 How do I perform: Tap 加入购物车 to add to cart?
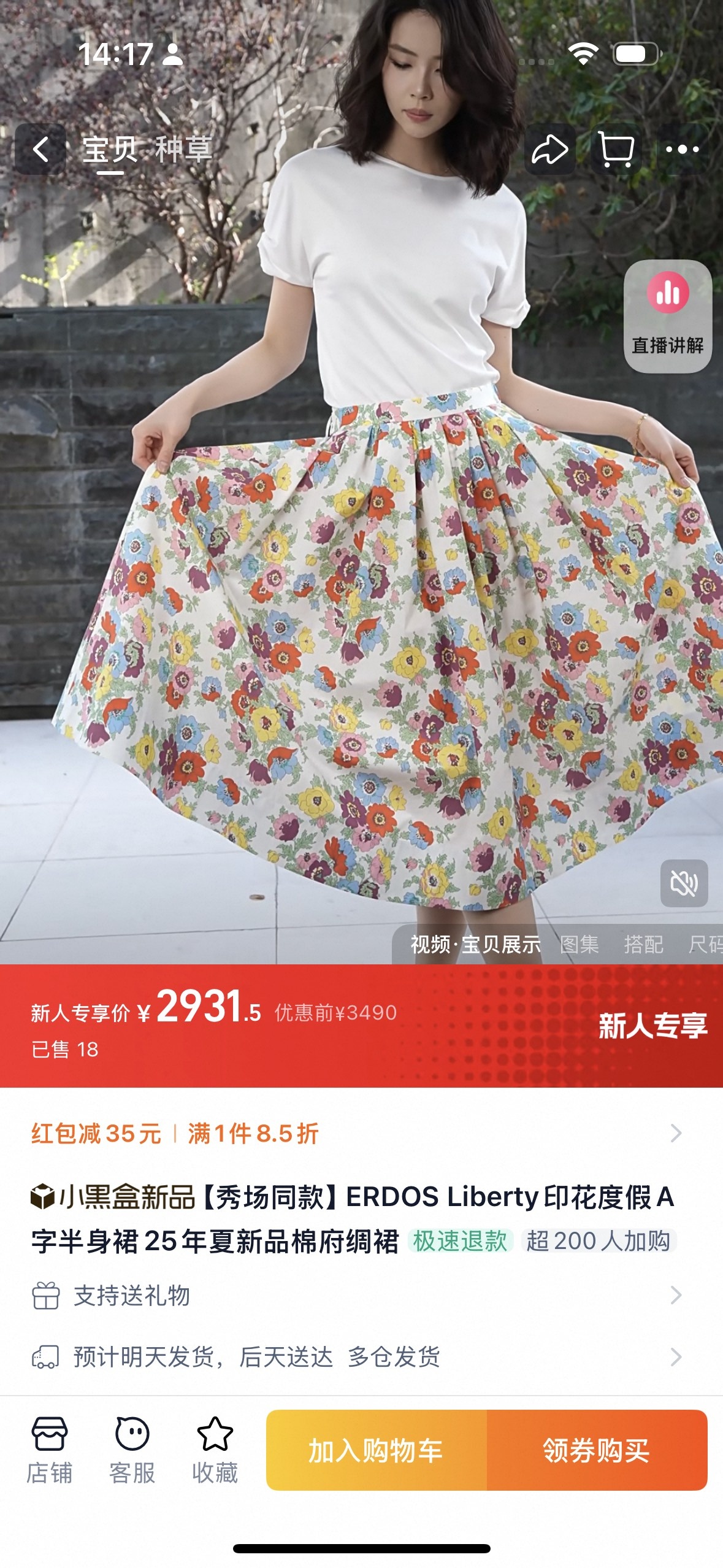coord(376,1450)
